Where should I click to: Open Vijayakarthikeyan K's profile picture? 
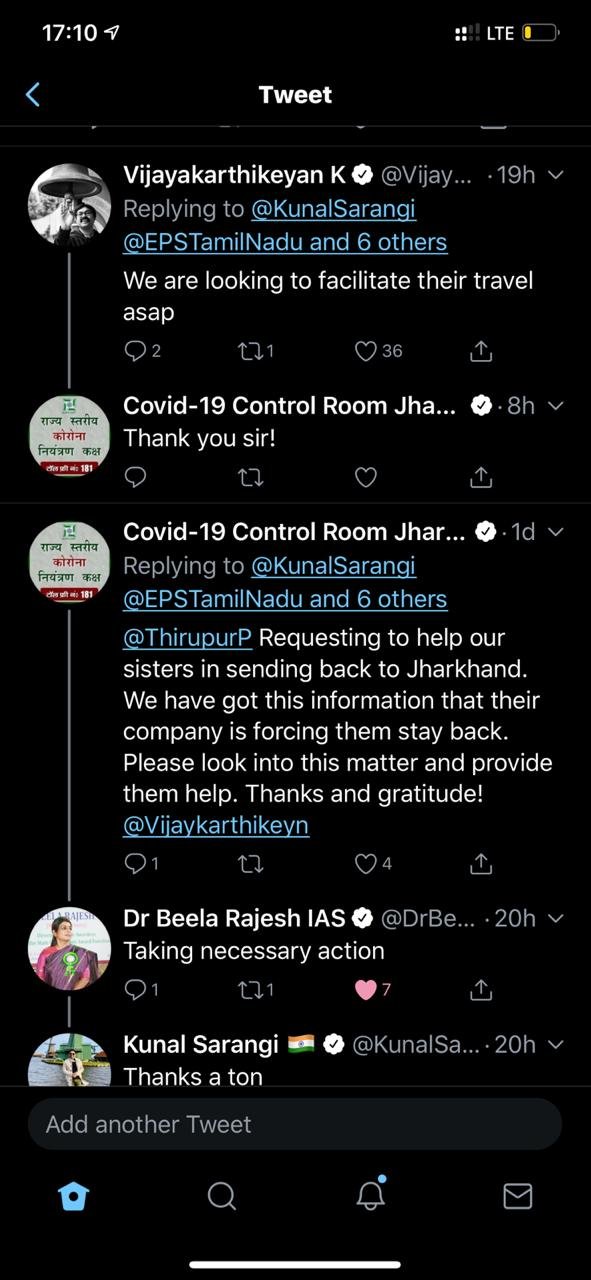pyautogui.click(x=68, y=204)
